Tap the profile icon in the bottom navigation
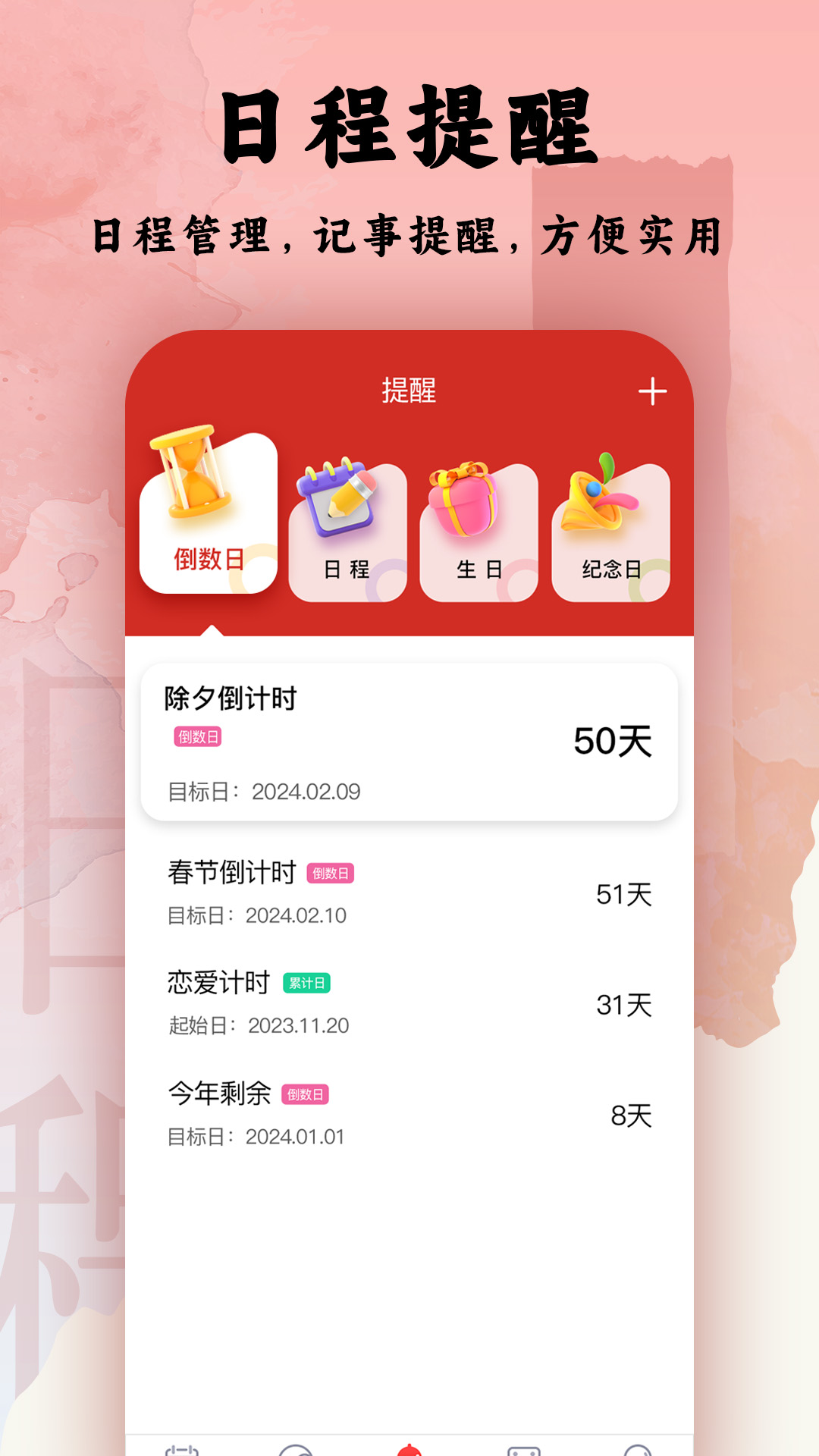This screenshot has width=819, height=1456. (x=639, y=1448)
